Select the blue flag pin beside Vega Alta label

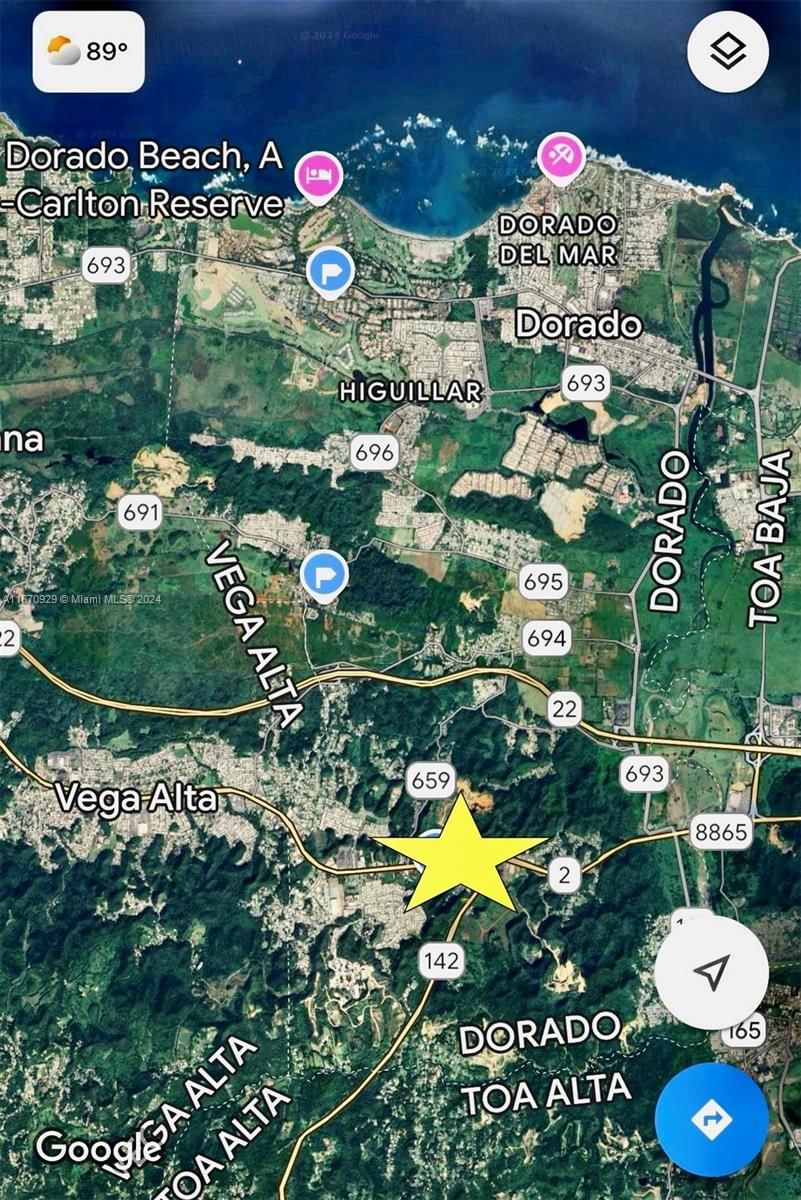point(324,577)
